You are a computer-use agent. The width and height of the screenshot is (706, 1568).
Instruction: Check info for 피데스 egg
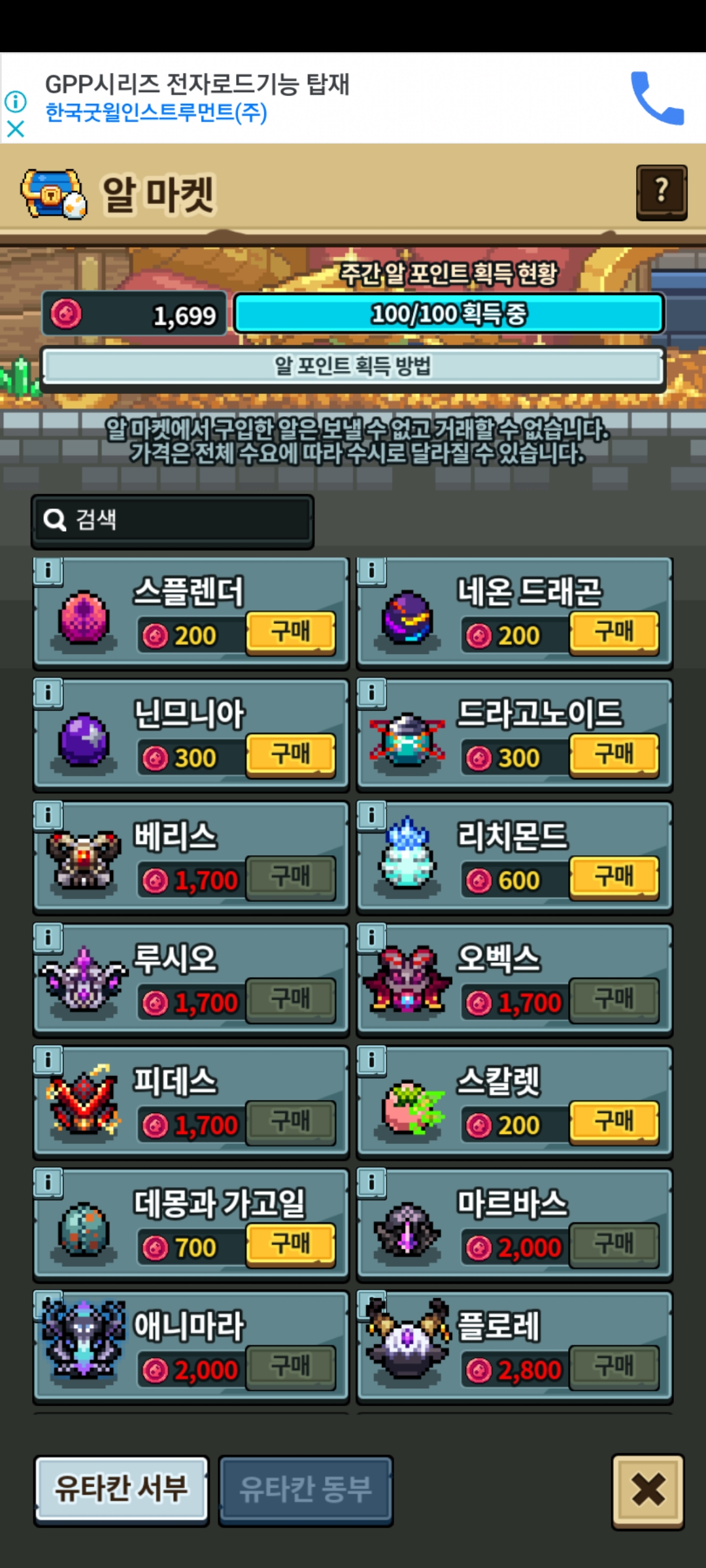[x=48, y=1059]
